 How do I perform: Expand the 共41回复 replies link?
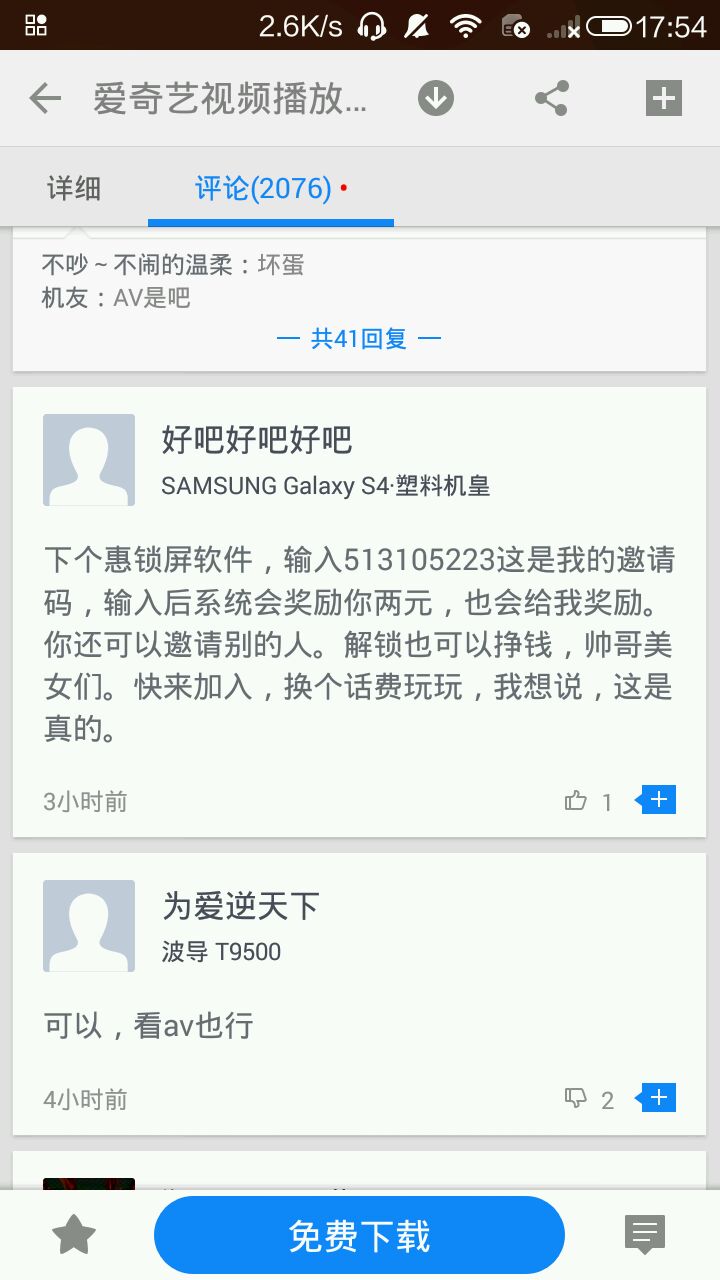click(359, 339)
